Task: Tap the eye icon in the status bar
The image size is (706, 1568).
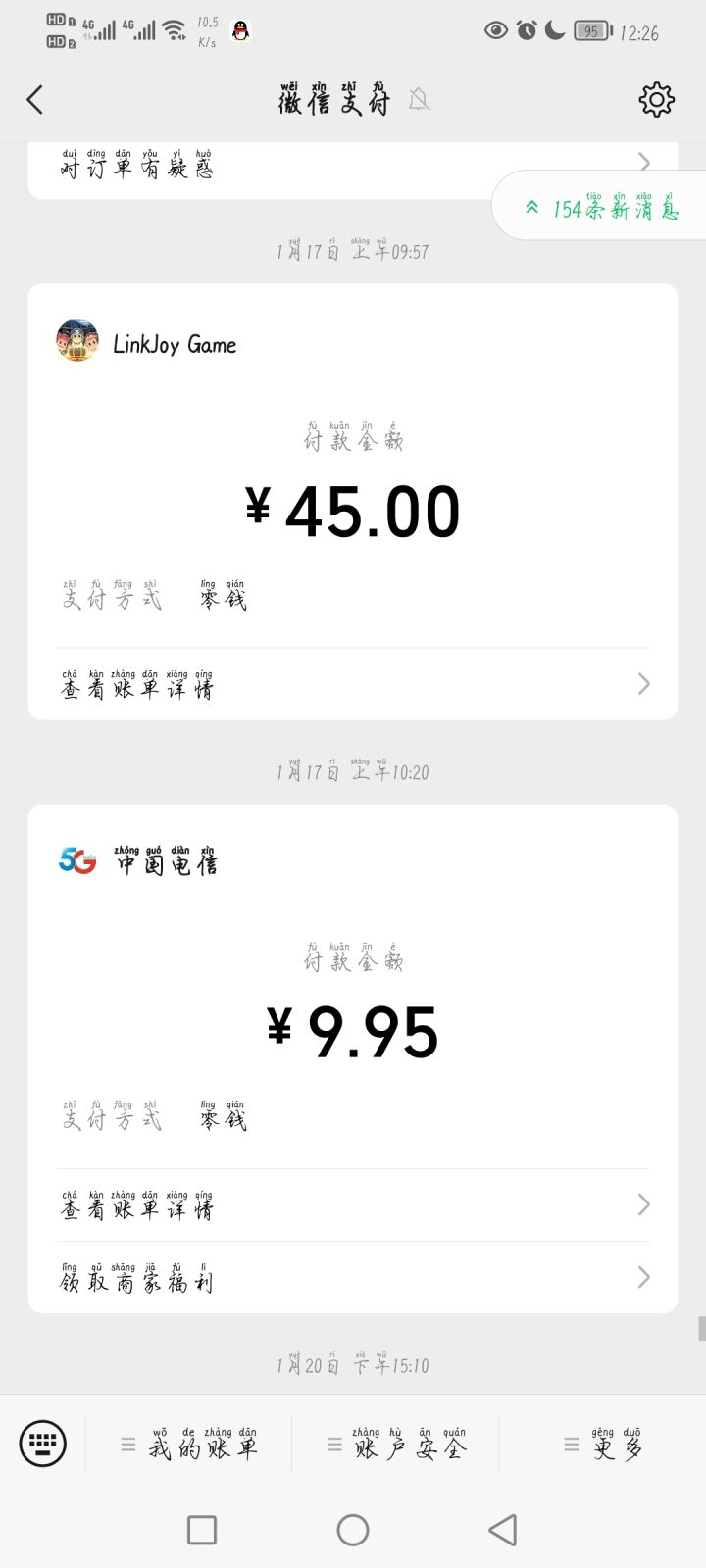Action: [494, 32]
